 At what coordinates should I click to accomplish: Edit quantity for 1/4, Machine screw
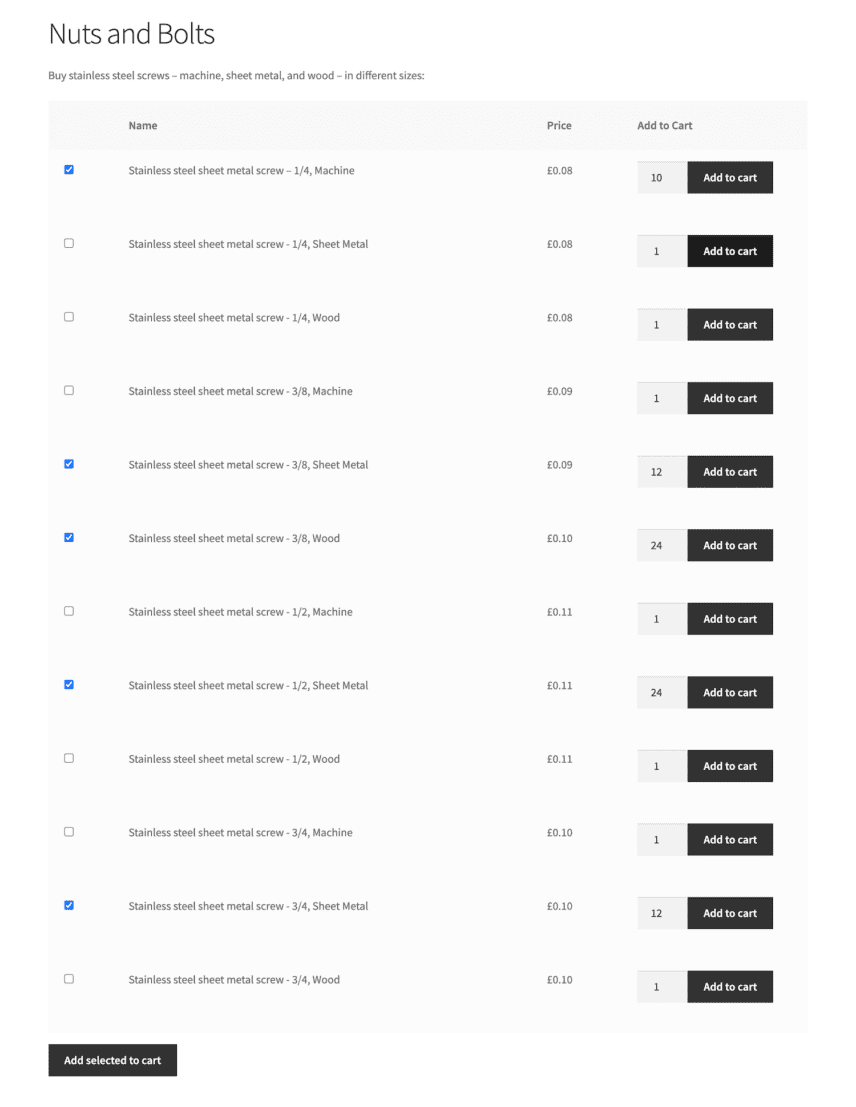coord(660,178)
